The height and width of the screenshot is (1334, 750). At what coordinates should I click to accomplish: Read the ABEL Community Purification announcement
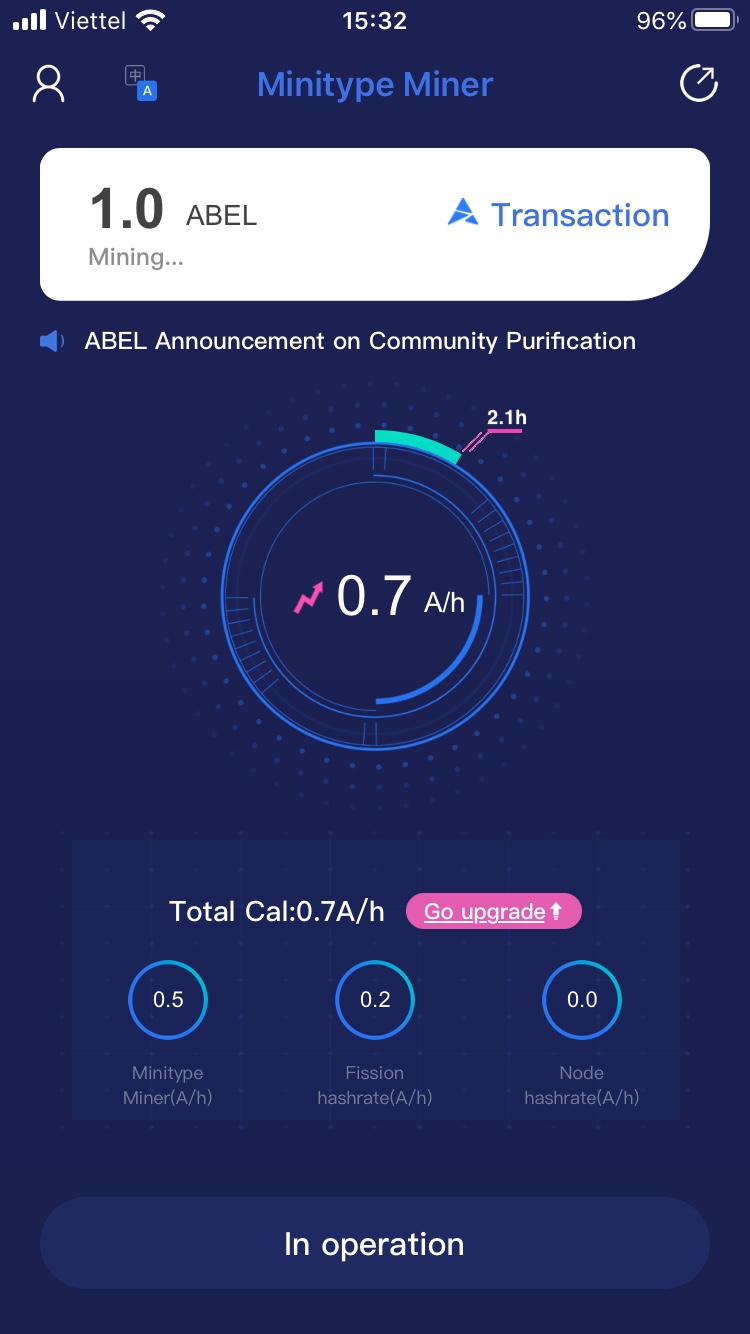pos(360,341)
